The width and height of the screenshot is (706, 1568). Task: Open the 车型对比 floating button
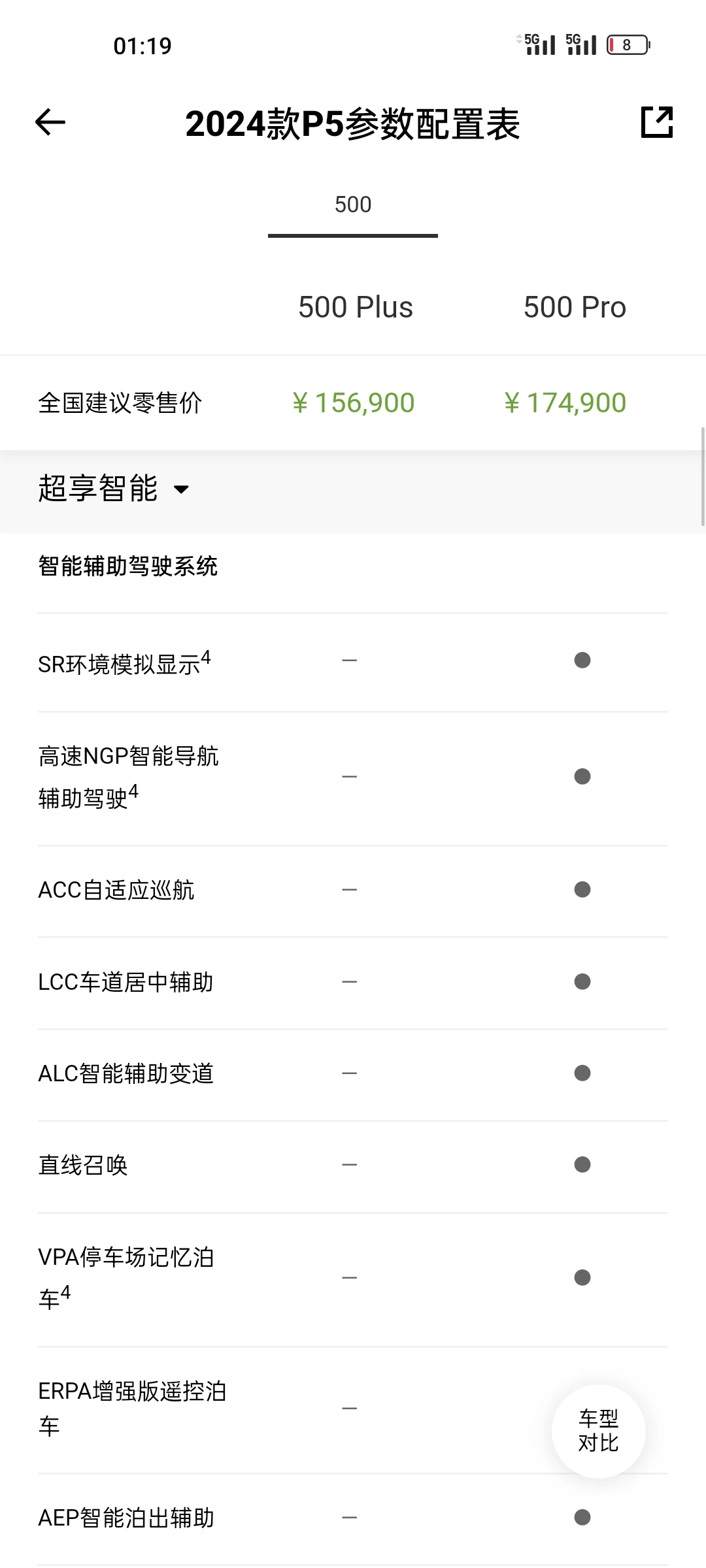point(598,1431)
